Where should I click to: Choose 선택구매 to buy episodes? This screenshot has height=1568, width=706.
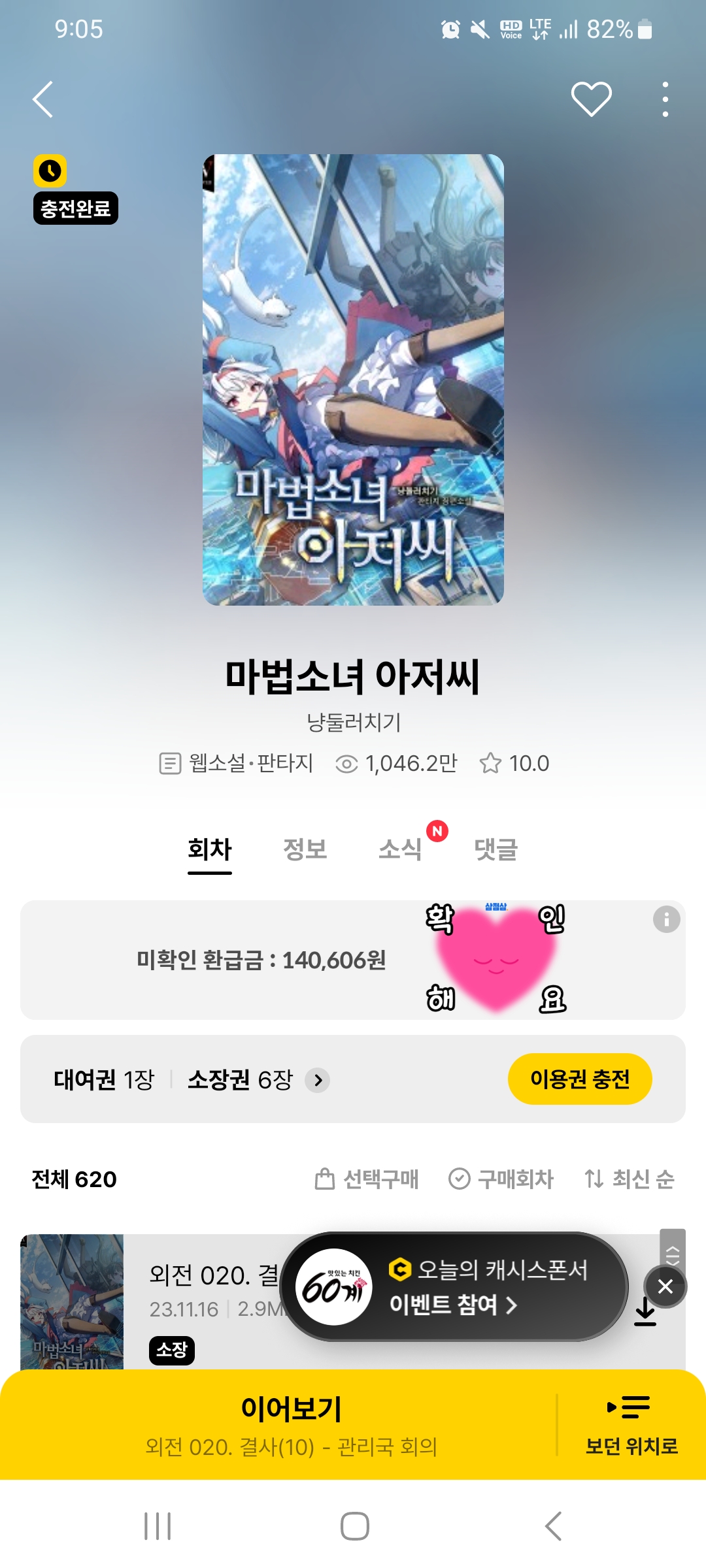click(x=367, y=1179)
